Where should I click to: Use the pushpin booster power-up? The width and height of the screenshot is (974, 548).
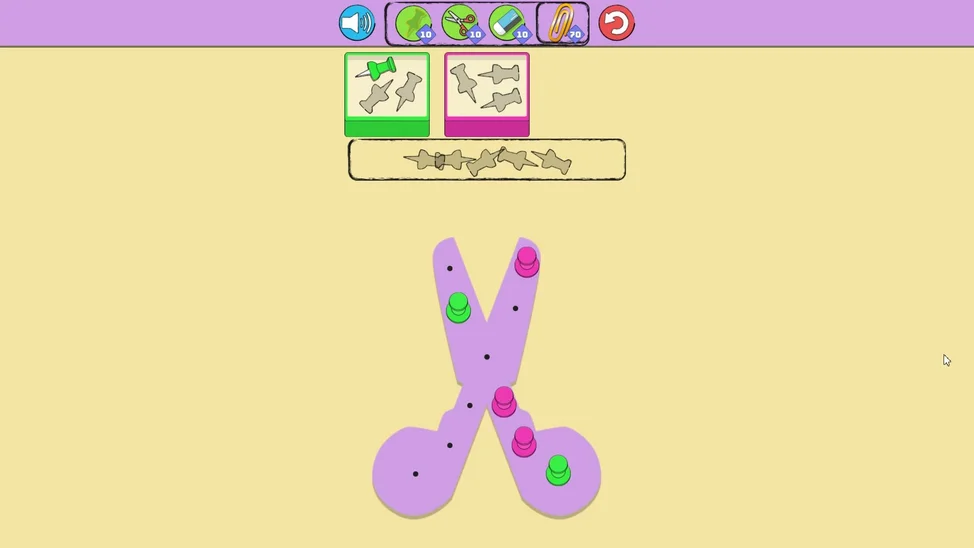pyautogui.click(x=413, y=23)
